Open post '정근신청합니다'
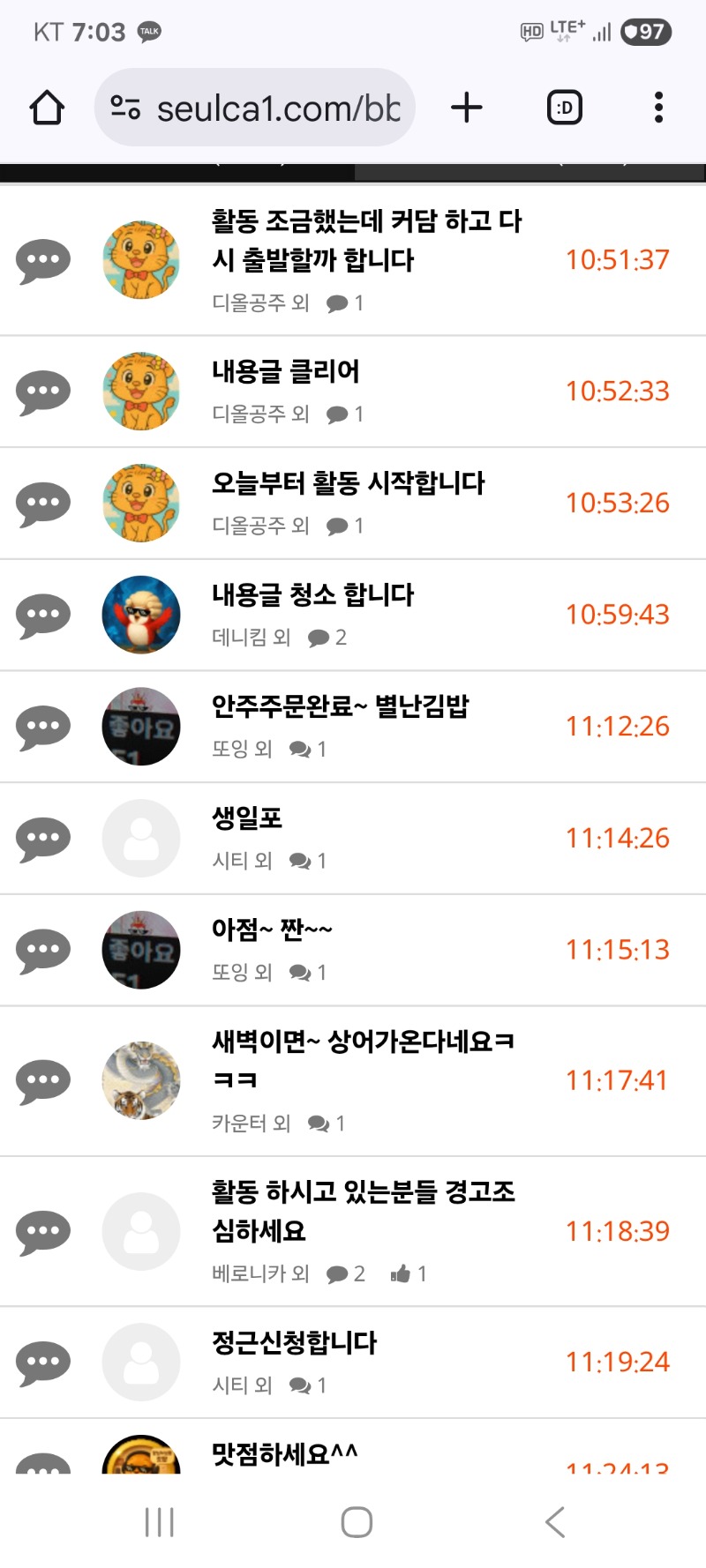The height and width of the screenshot is (1568, 706). coord(294,1343)
